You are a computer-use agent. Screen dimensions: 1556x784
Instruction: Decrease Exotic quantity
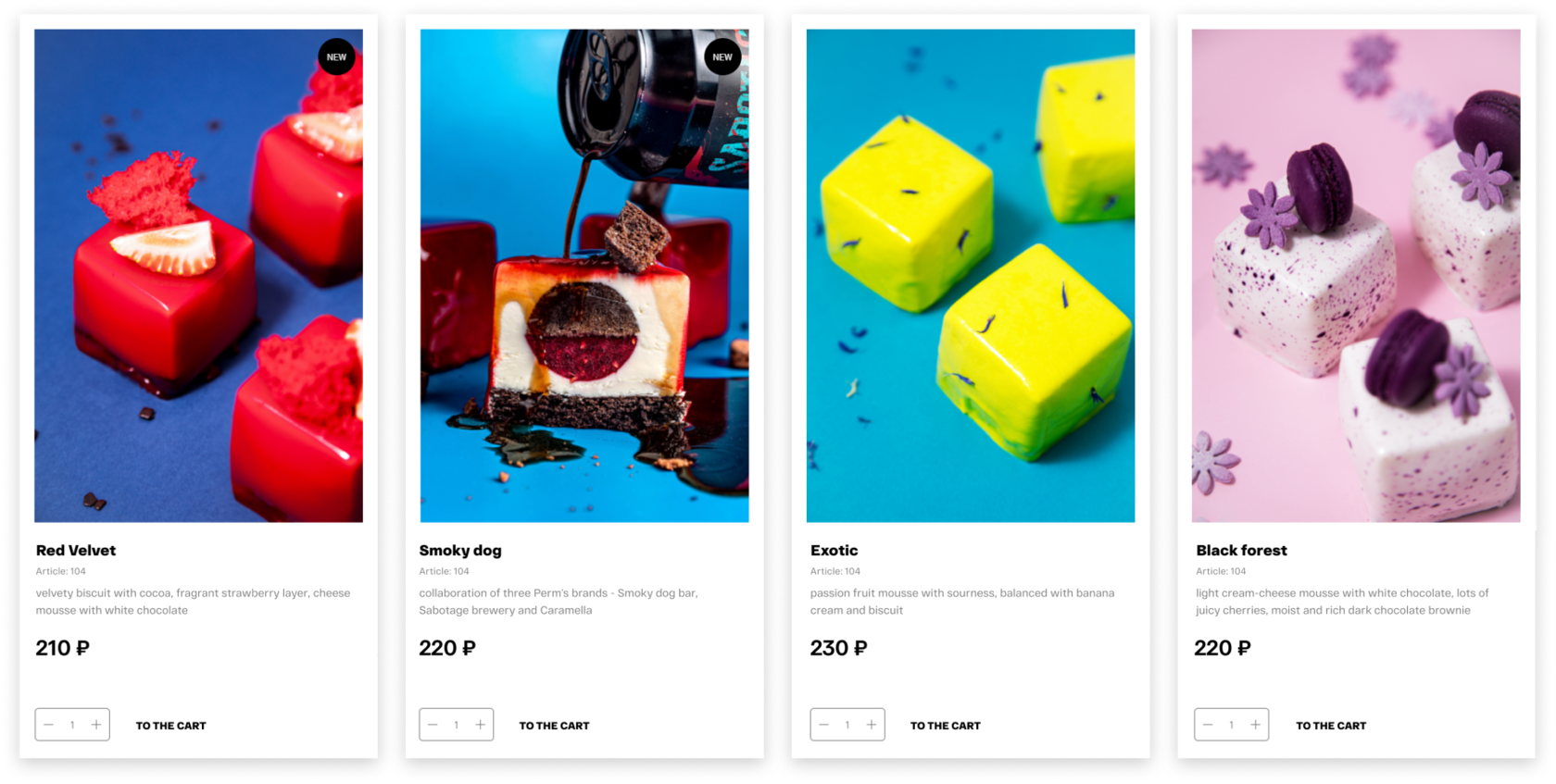pos(823,725)
